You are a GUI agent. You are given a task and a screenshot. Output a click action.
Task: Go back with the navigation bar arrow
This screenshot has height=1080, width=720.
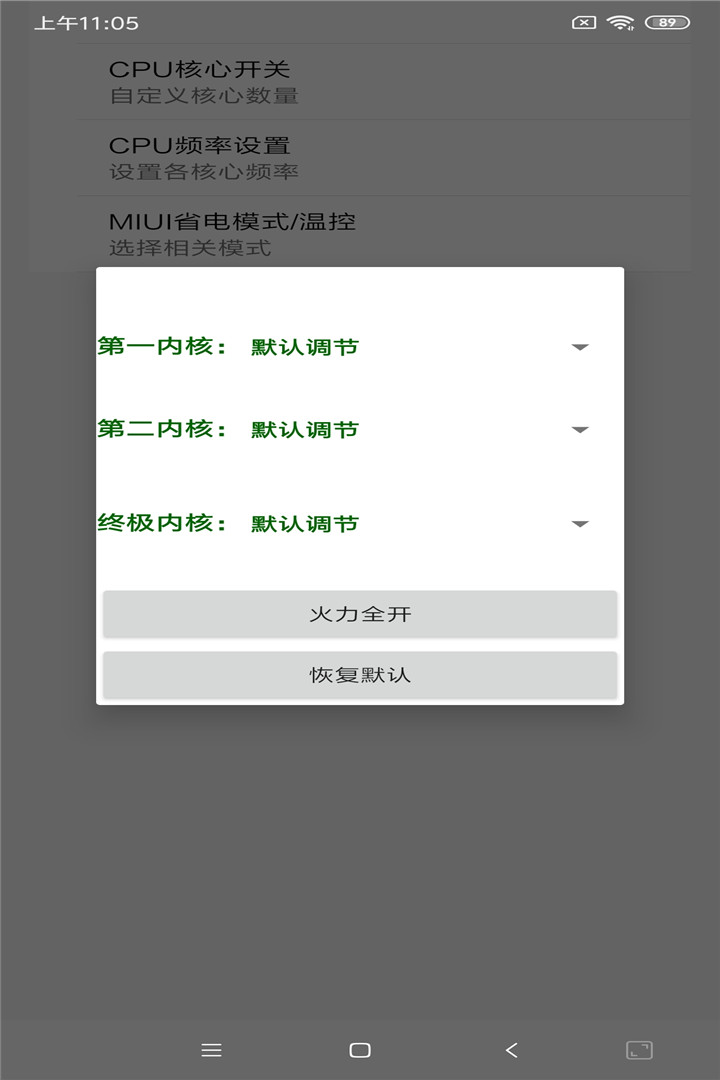click(x=512, y=1050)
